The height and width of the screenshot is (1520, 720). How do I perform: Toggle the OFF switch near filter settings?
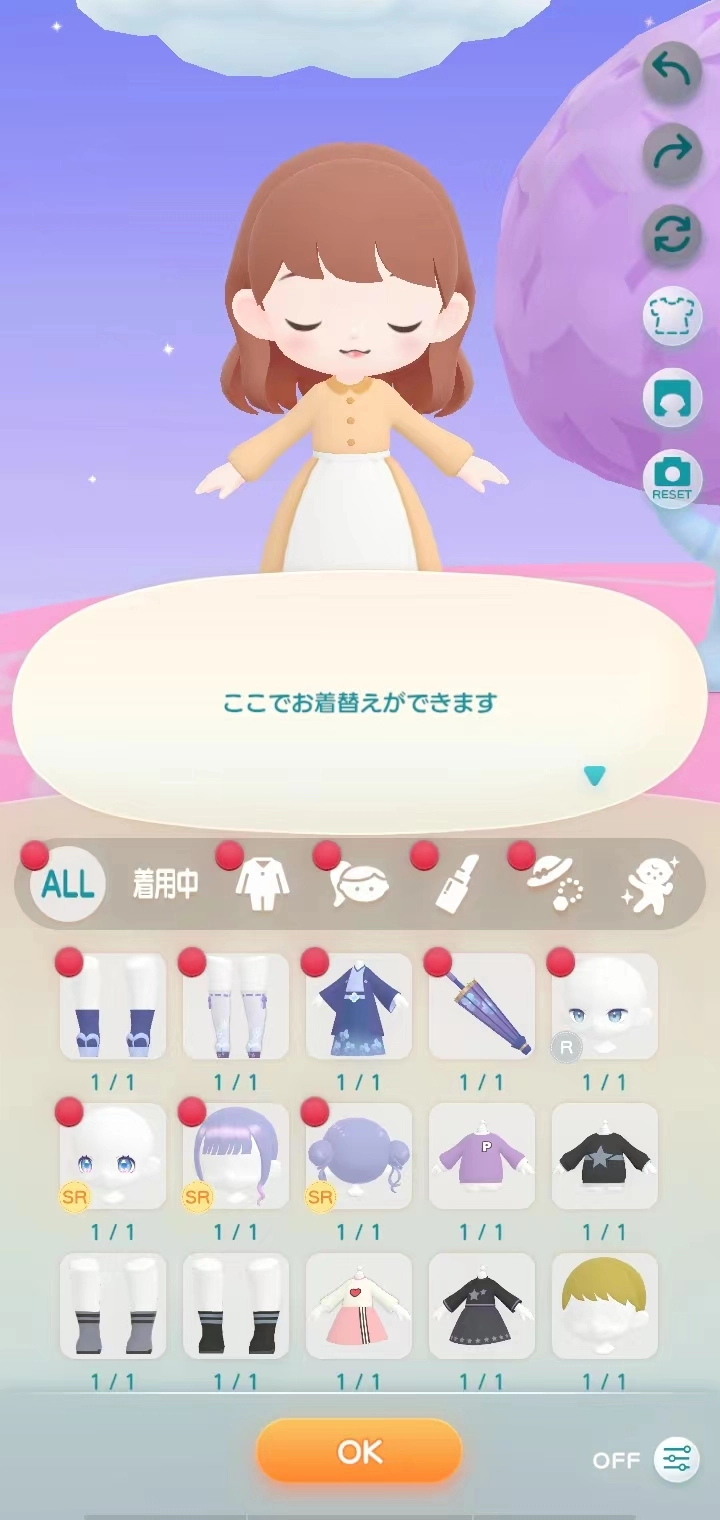619,1459
